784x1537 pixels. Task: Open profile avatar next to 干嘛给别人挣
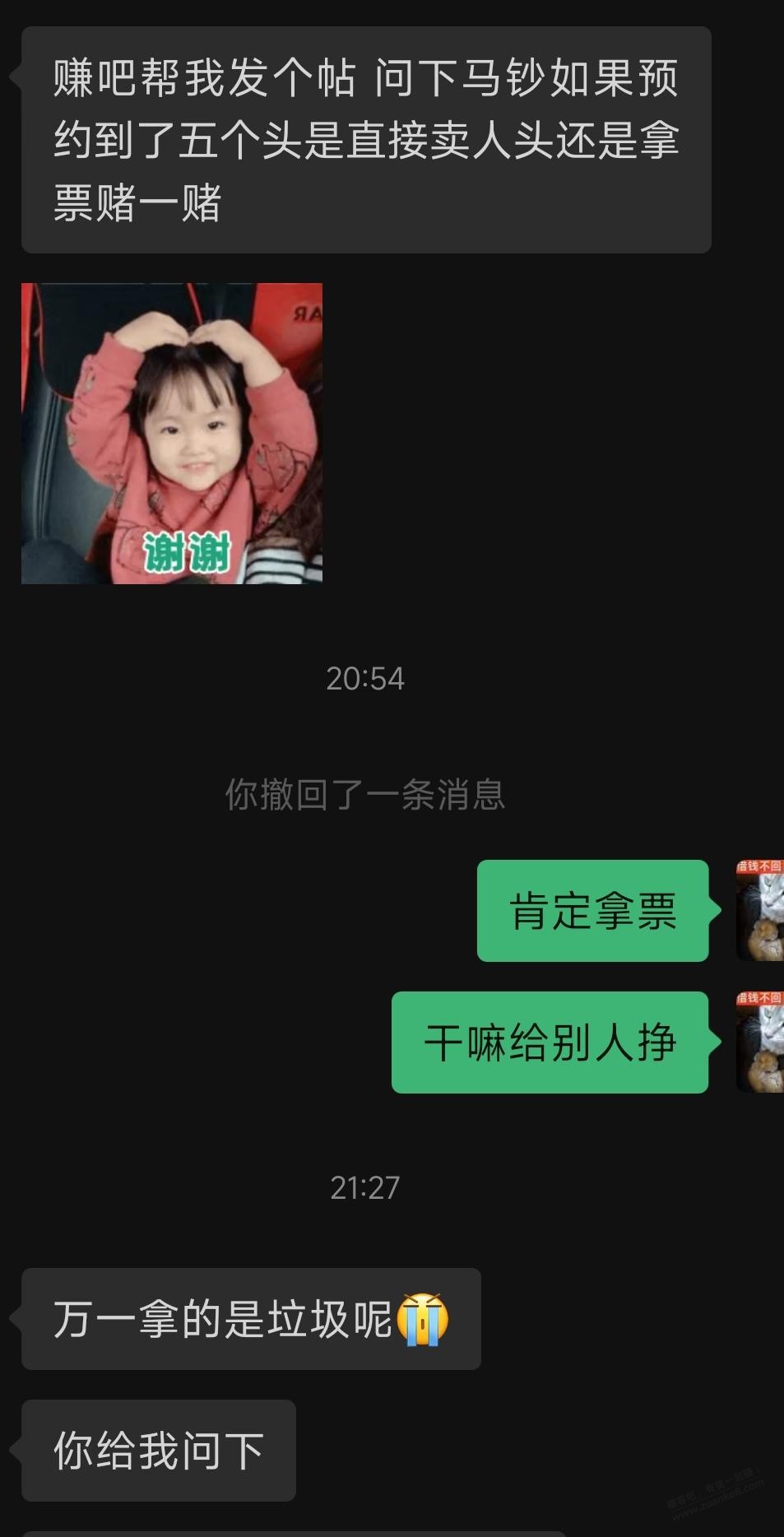tap(759, 1042)
